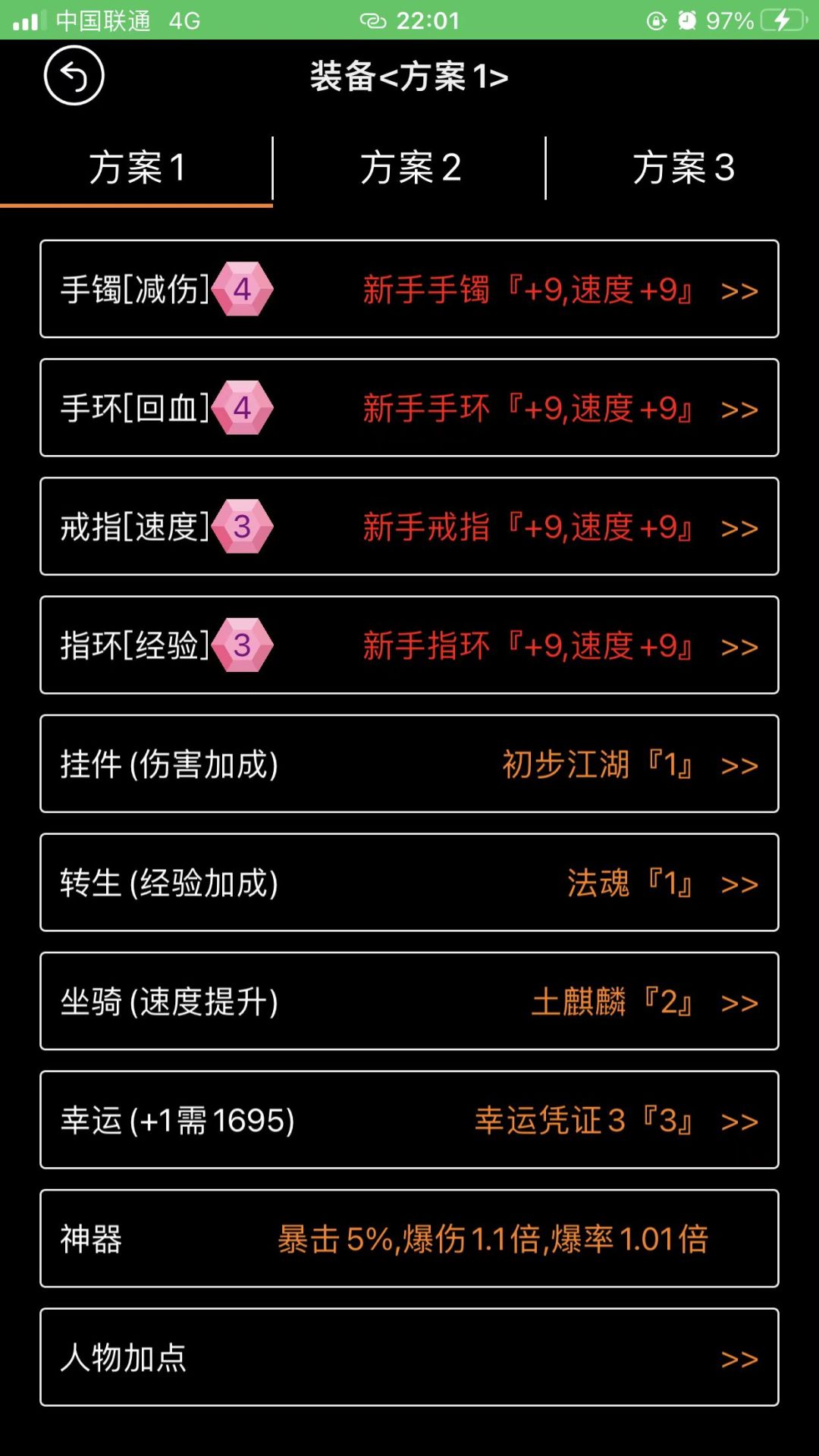
Task: Click the 土麒麟『2』 mount label
Action: 610,1002
